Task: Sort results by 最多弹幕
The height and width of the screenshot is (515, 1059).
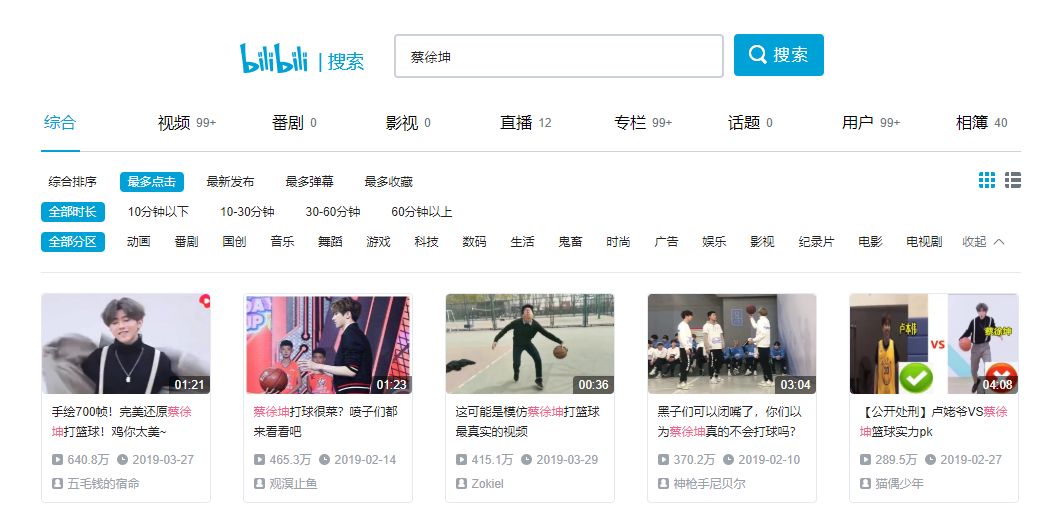Action: (309, 182)
